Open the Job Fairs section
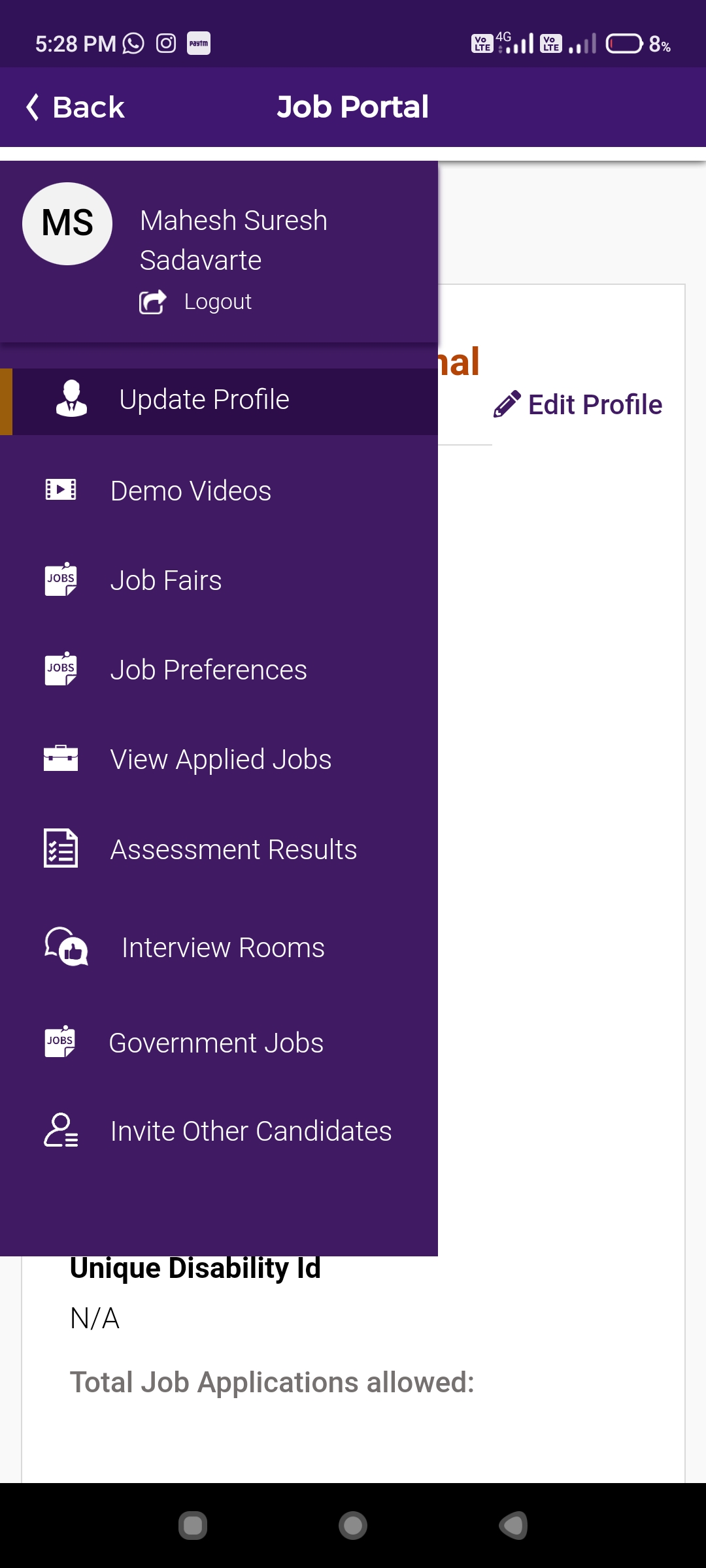 [x=219, y=580]
